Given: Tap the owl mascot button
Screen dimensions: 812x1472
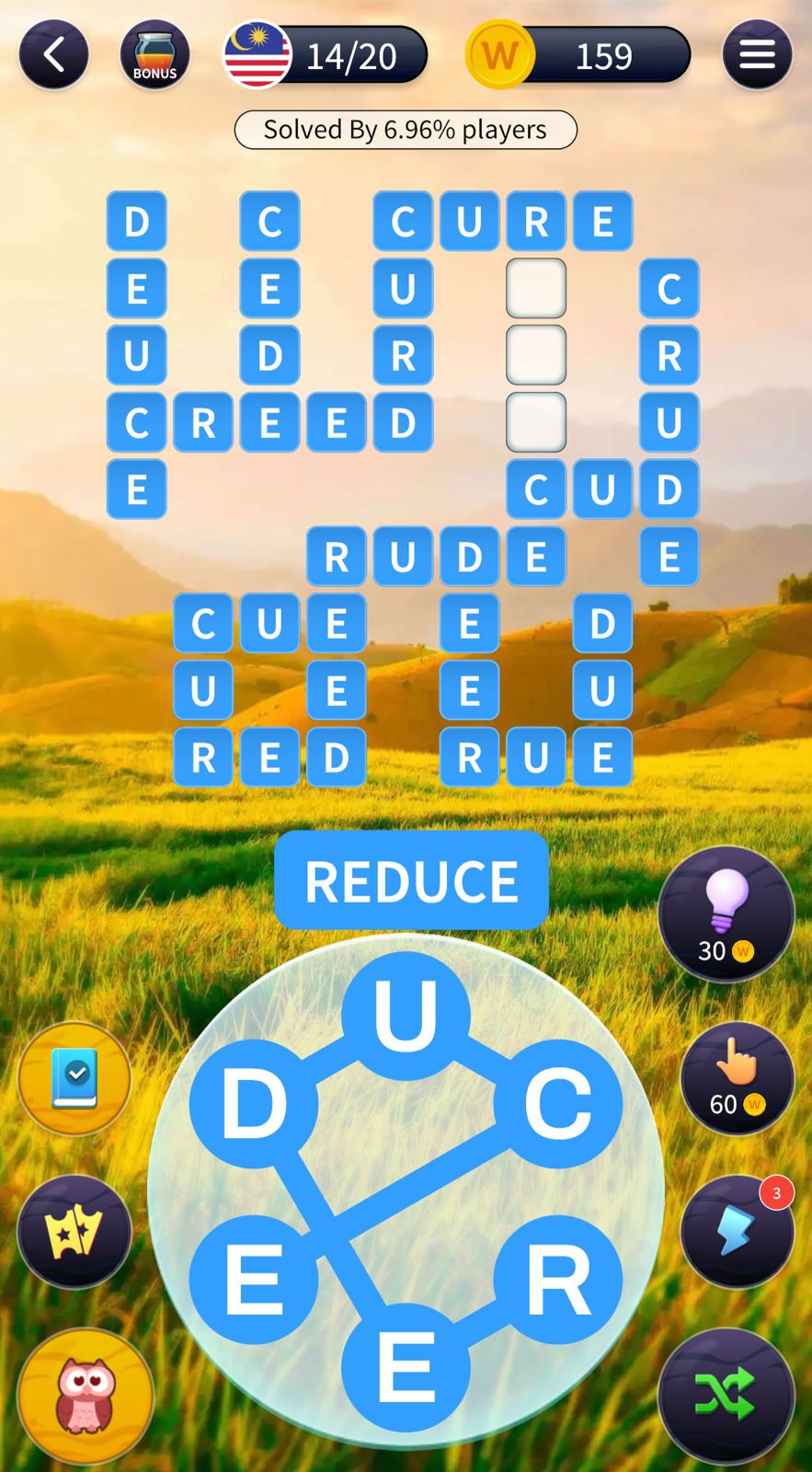Looking at the screenshot, I should pyautogui.click(x=86, y=1395).
